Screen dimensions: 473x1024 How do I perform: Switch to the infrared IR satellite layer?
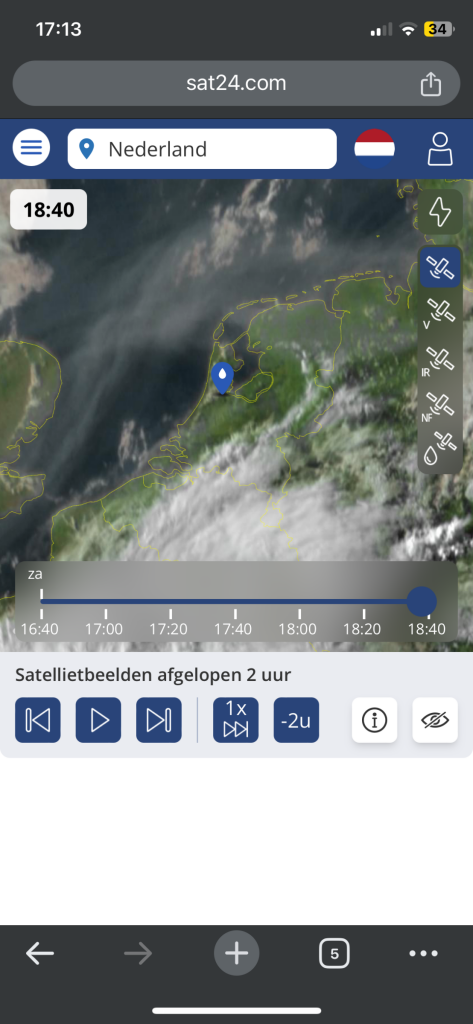click(x=440, y=360)
